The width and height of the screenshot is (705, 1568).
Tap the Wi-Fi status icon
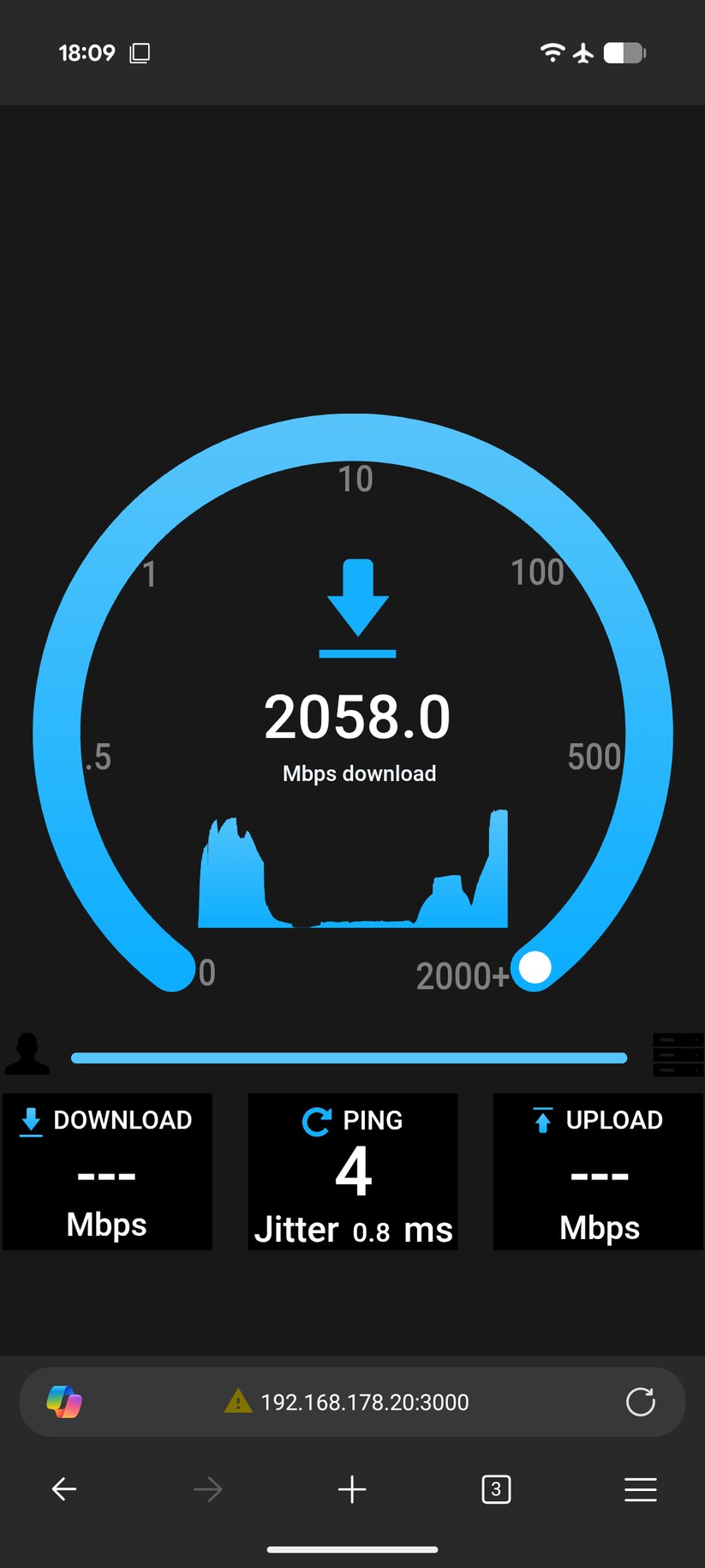553,52
